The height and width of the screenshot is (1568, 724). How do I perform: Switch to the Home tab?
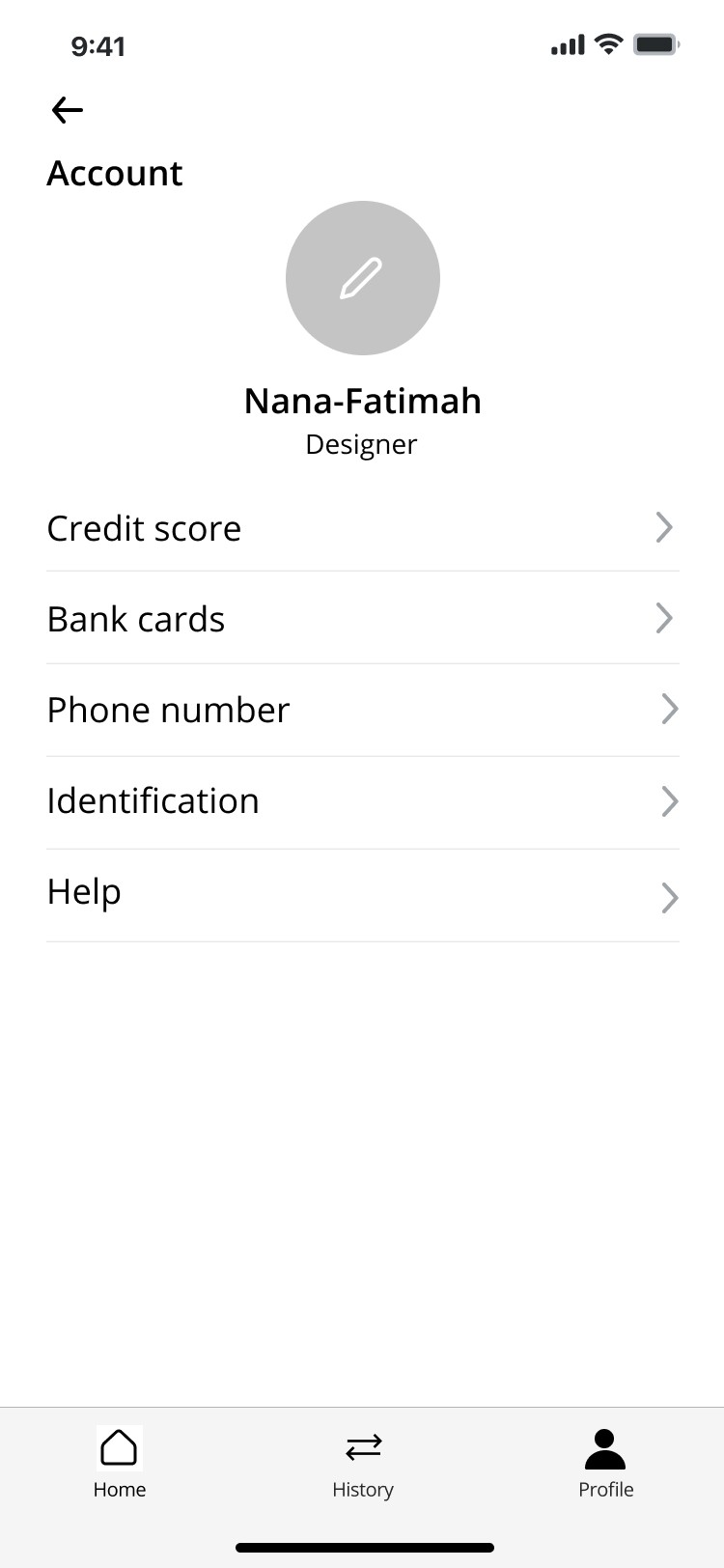(x=120, y=1463)
